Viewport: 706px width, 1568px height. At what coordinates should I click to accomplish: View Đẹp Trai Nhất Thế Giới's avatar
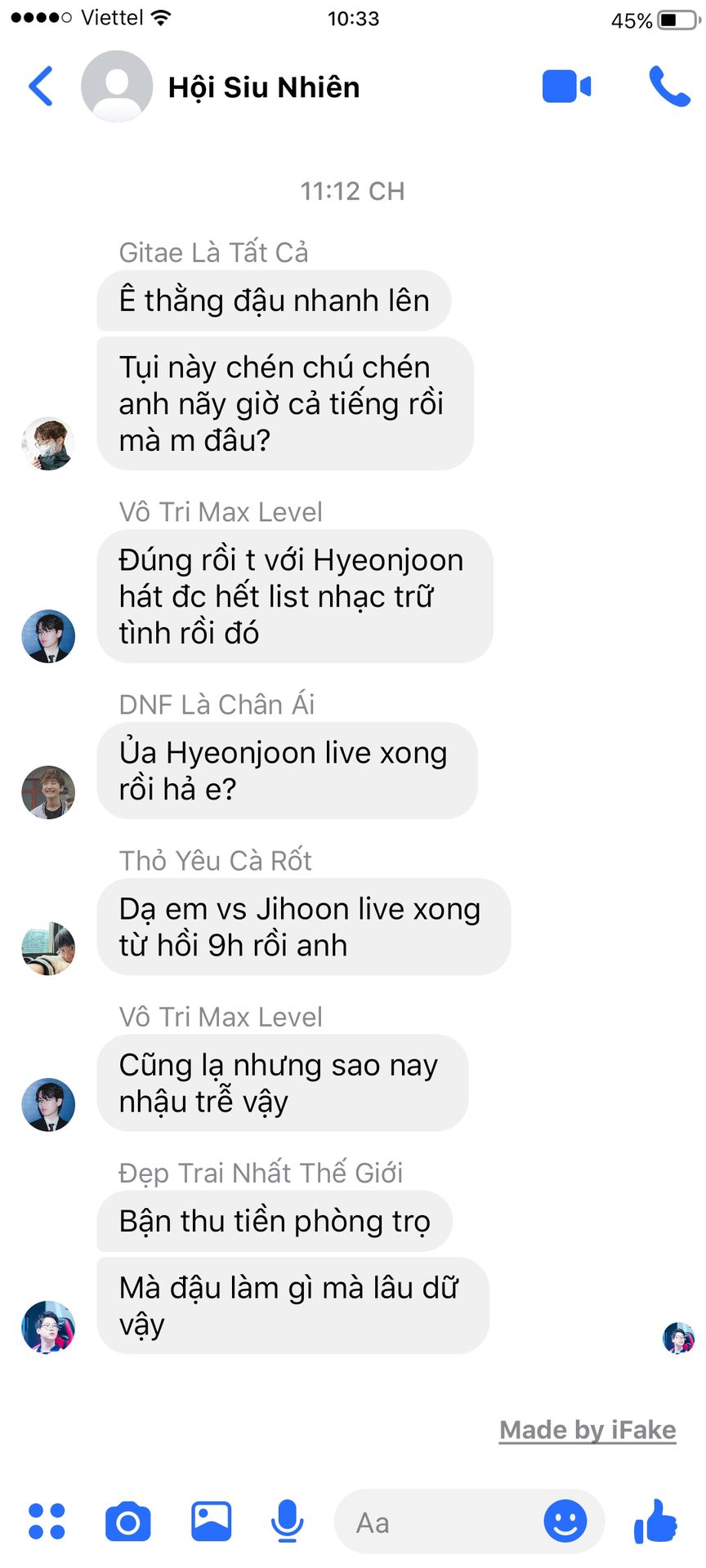pos(48,1327)
